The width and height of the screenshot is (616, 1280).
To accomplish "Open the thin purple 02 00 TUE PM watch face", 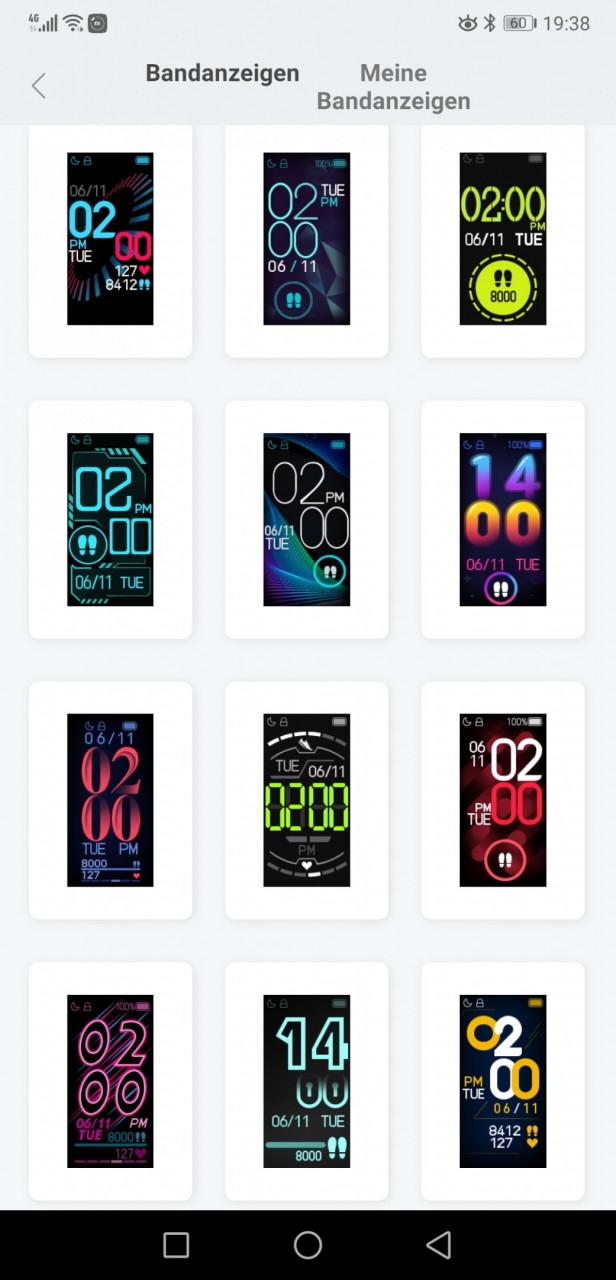I will pyautogui.click(x=307, y=239).
